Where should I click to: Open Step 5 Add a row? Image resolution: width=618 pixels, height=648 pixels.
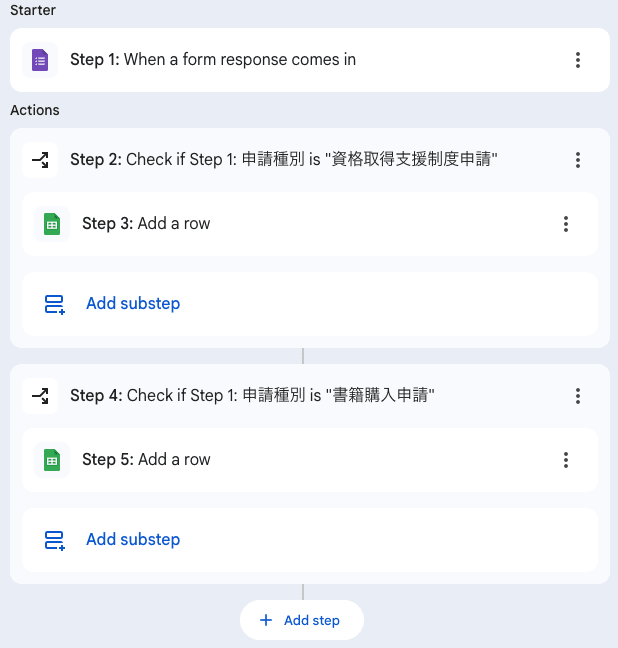(146, 460)
